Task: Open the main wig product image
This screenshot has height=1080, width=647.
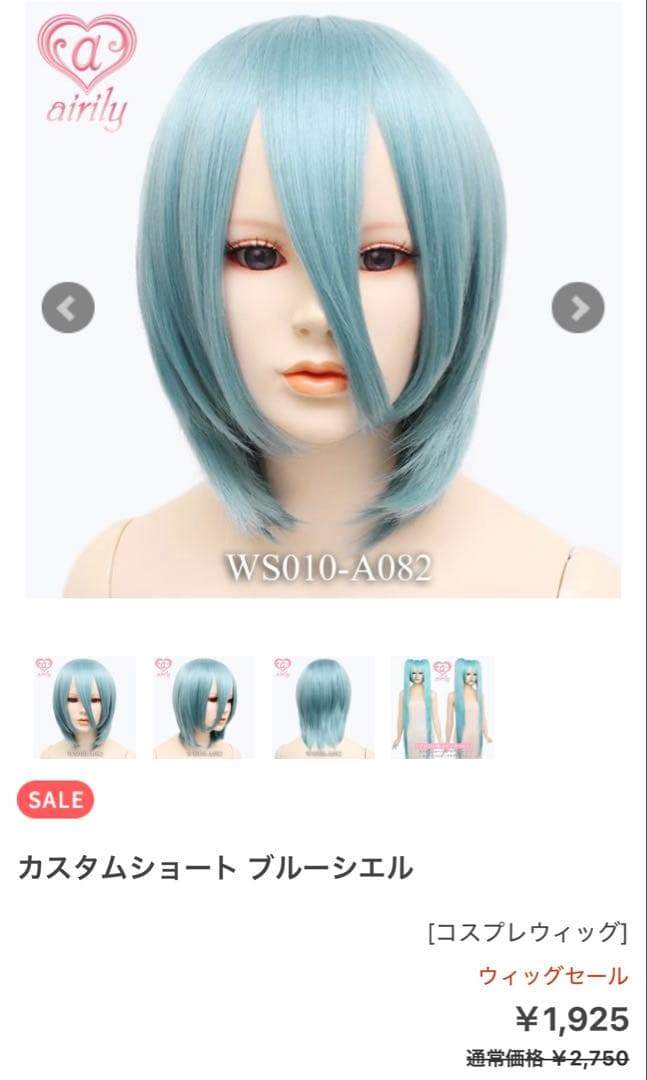Action: pos(323,300)
